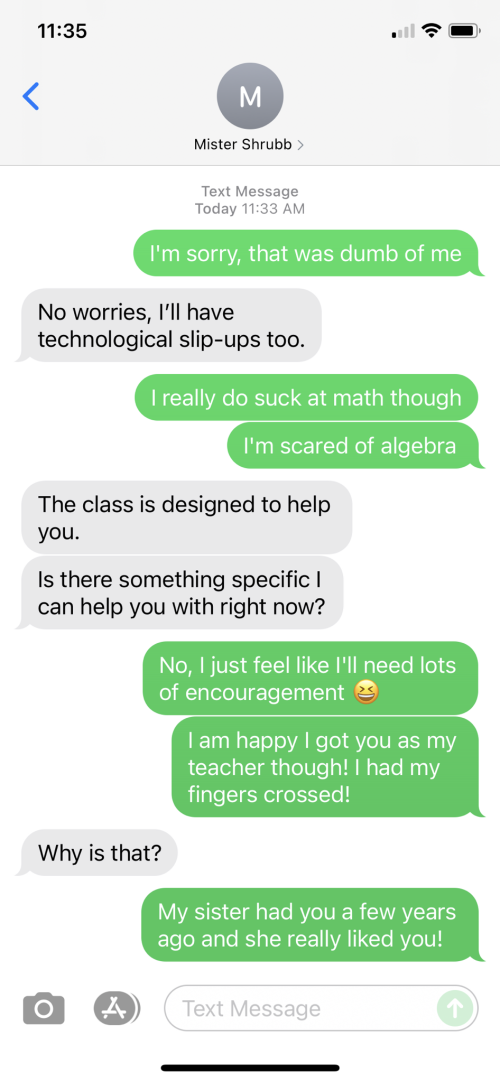
Task: Send the message with the arrow button
Action: click(455, 1008)
